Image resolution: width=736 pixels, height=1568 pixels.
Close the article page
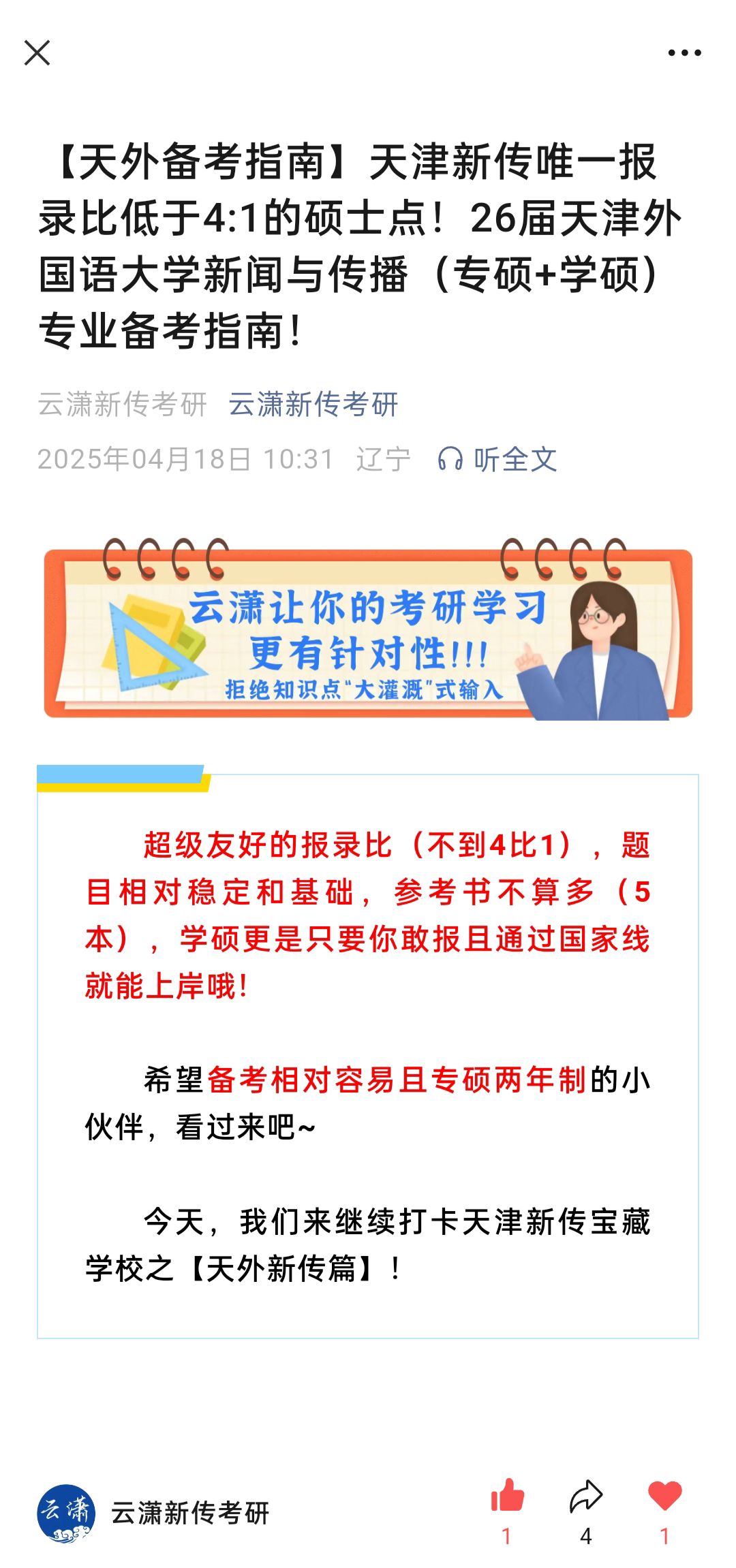coord(37,52)
